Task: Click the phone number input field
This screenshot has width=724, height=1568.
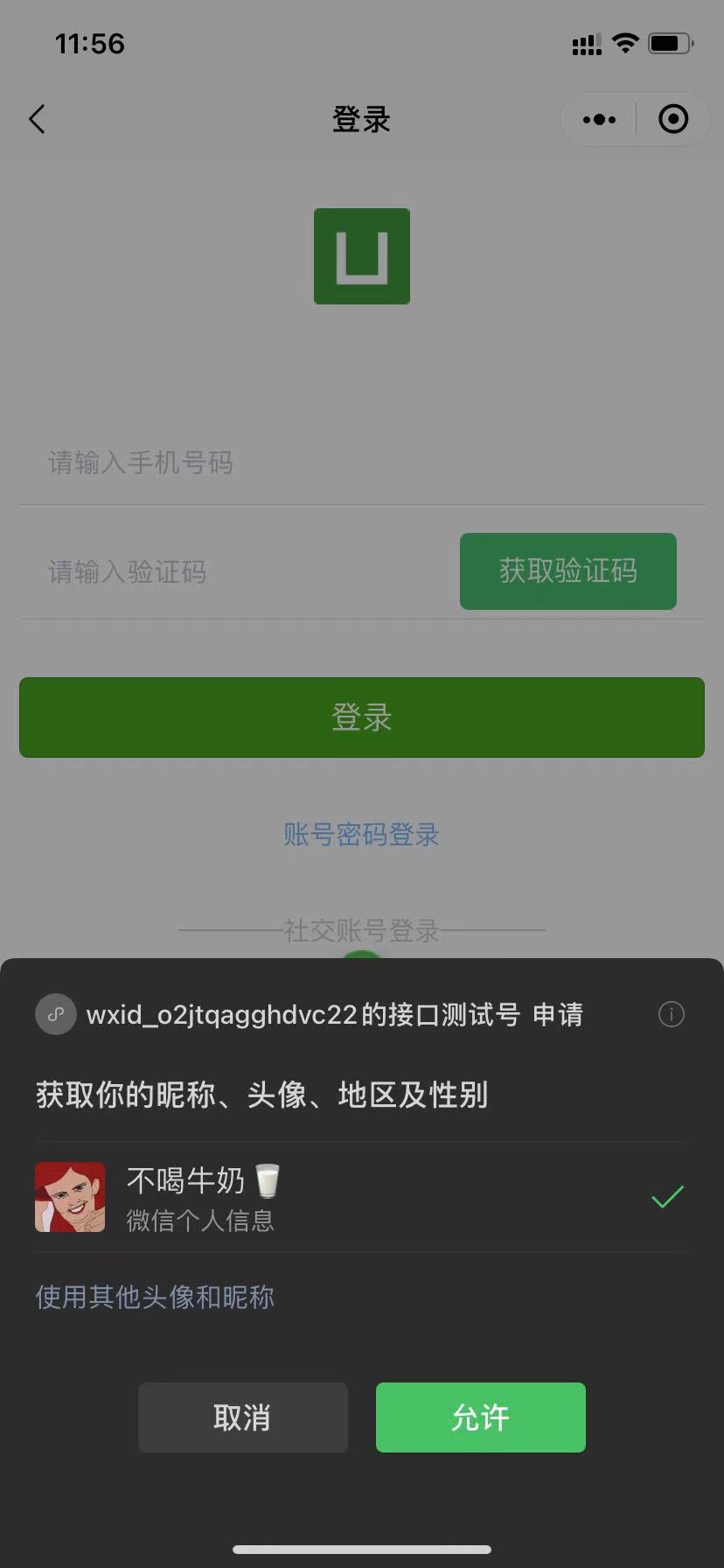Action: 262,463
